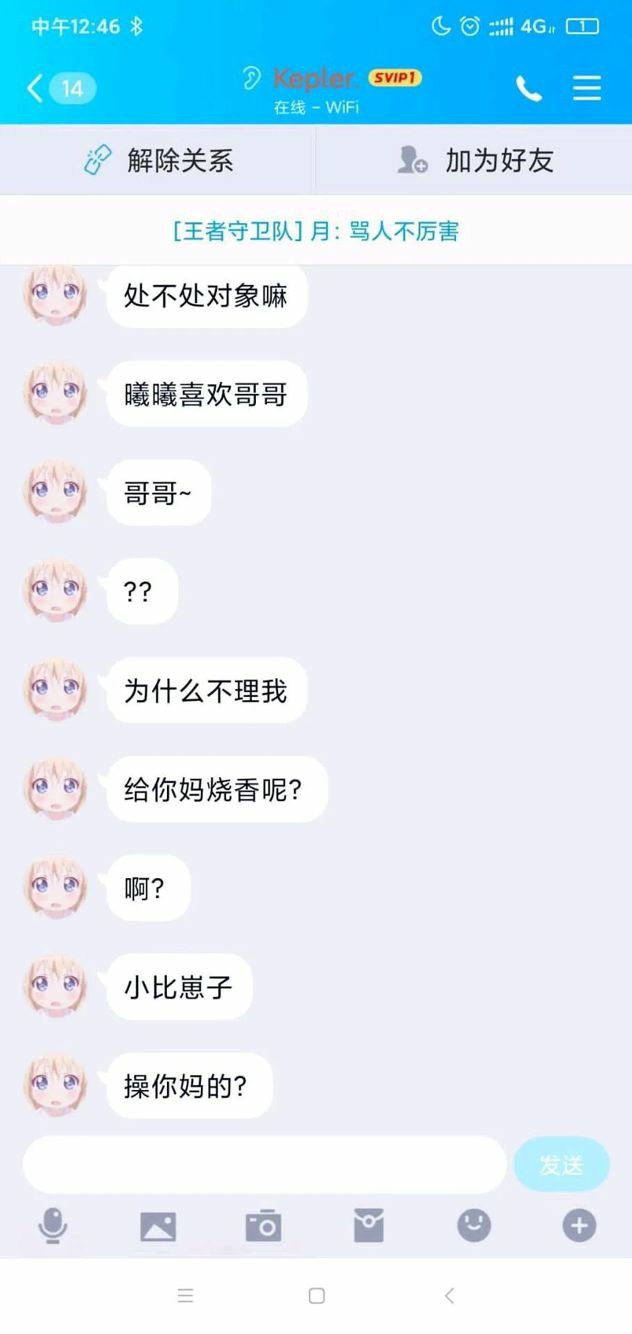
Task: Open the photo gallery picker
Action: tap(158, 1226)
